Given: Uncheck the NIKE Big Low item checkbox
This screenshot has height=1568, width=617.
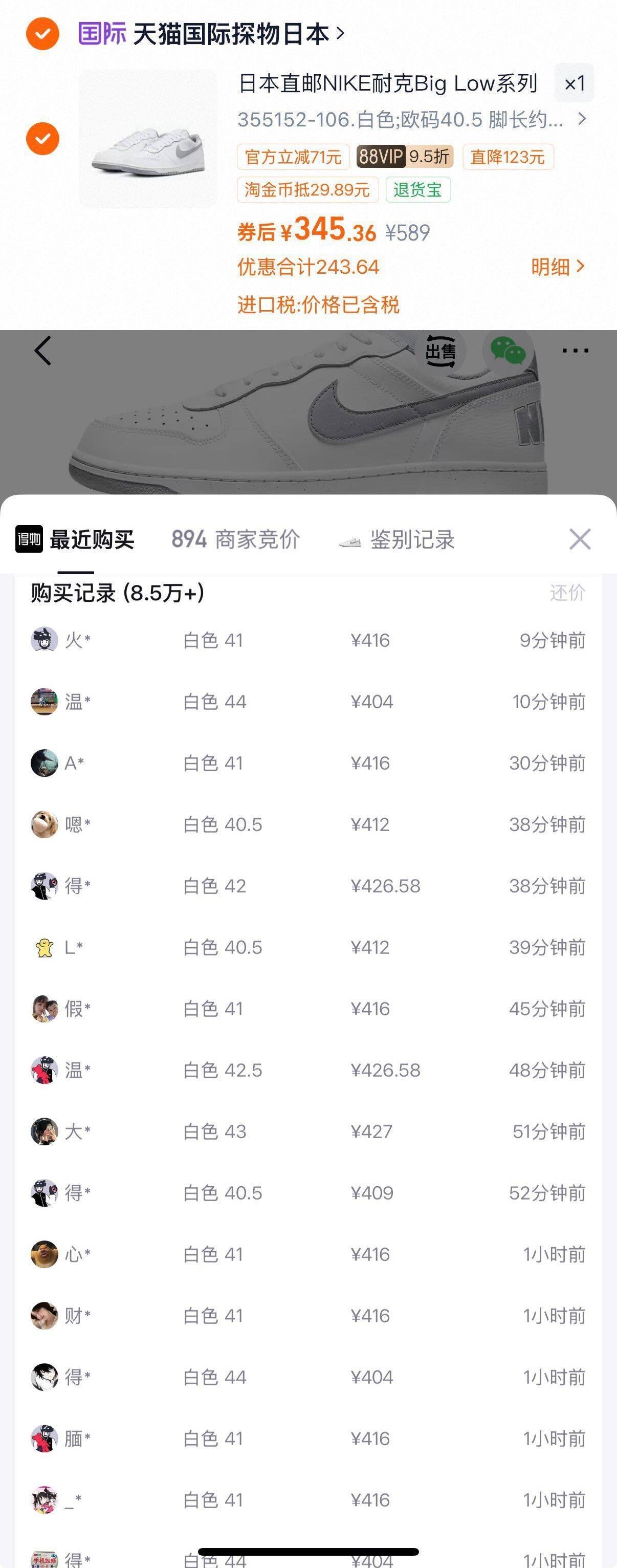Looking at the screenshot, I should (42, 138).
